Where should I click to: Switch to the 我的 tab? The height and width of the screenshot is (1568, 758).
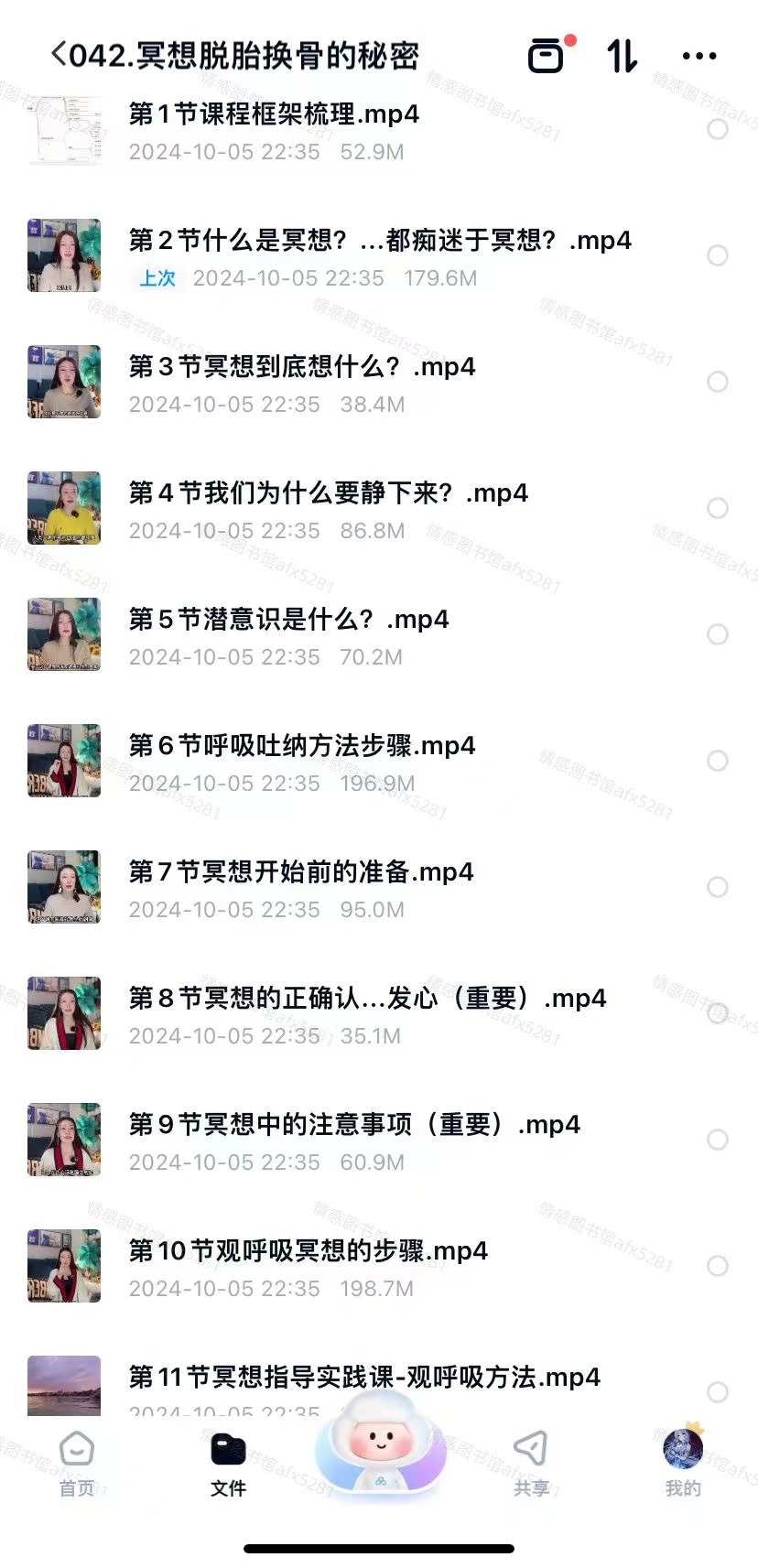click(683, 1463)
